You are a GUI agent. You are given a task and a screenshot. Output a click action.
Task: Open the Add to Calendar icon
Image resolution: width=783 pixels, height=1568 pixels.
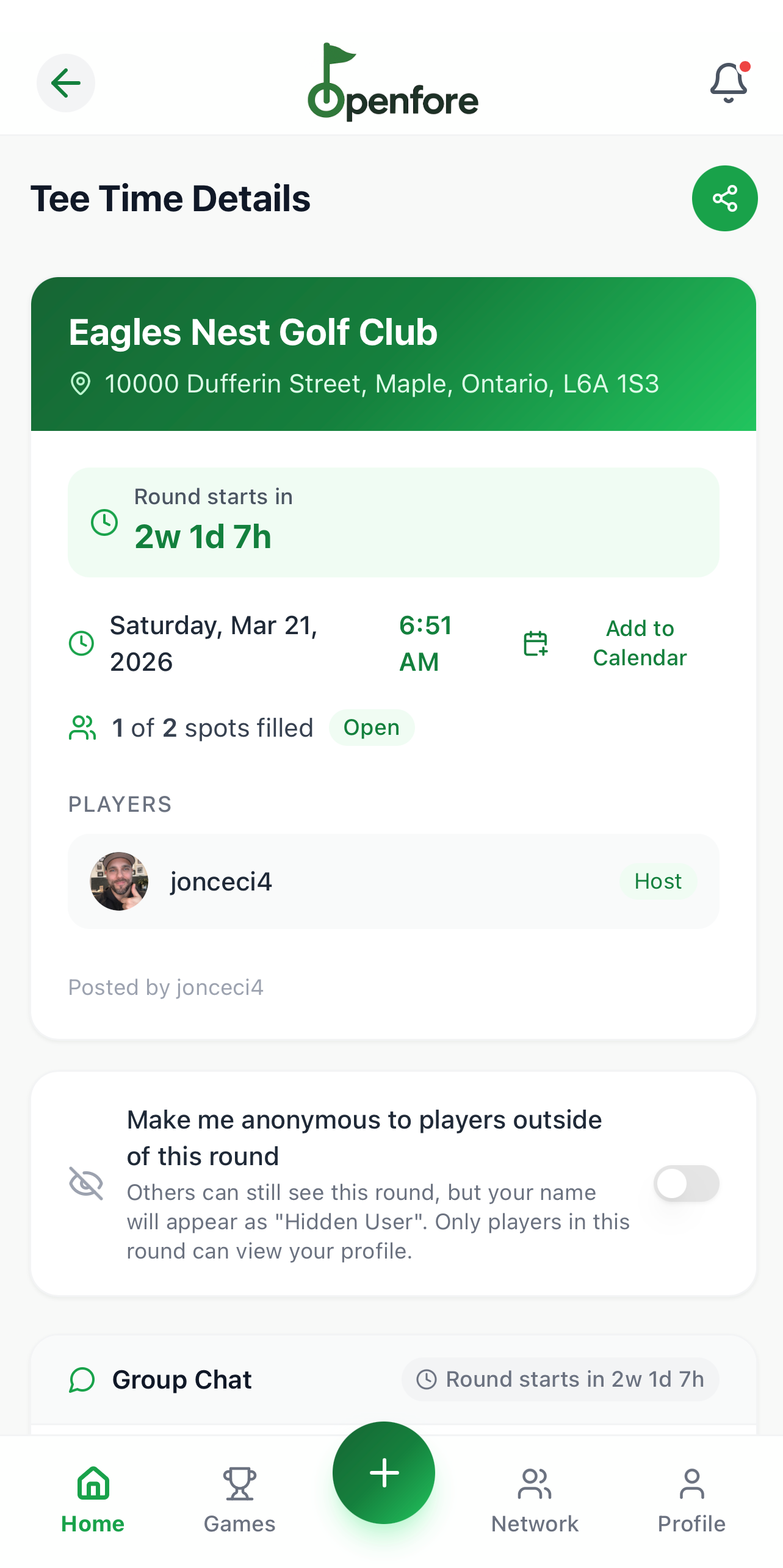(535, 643)
